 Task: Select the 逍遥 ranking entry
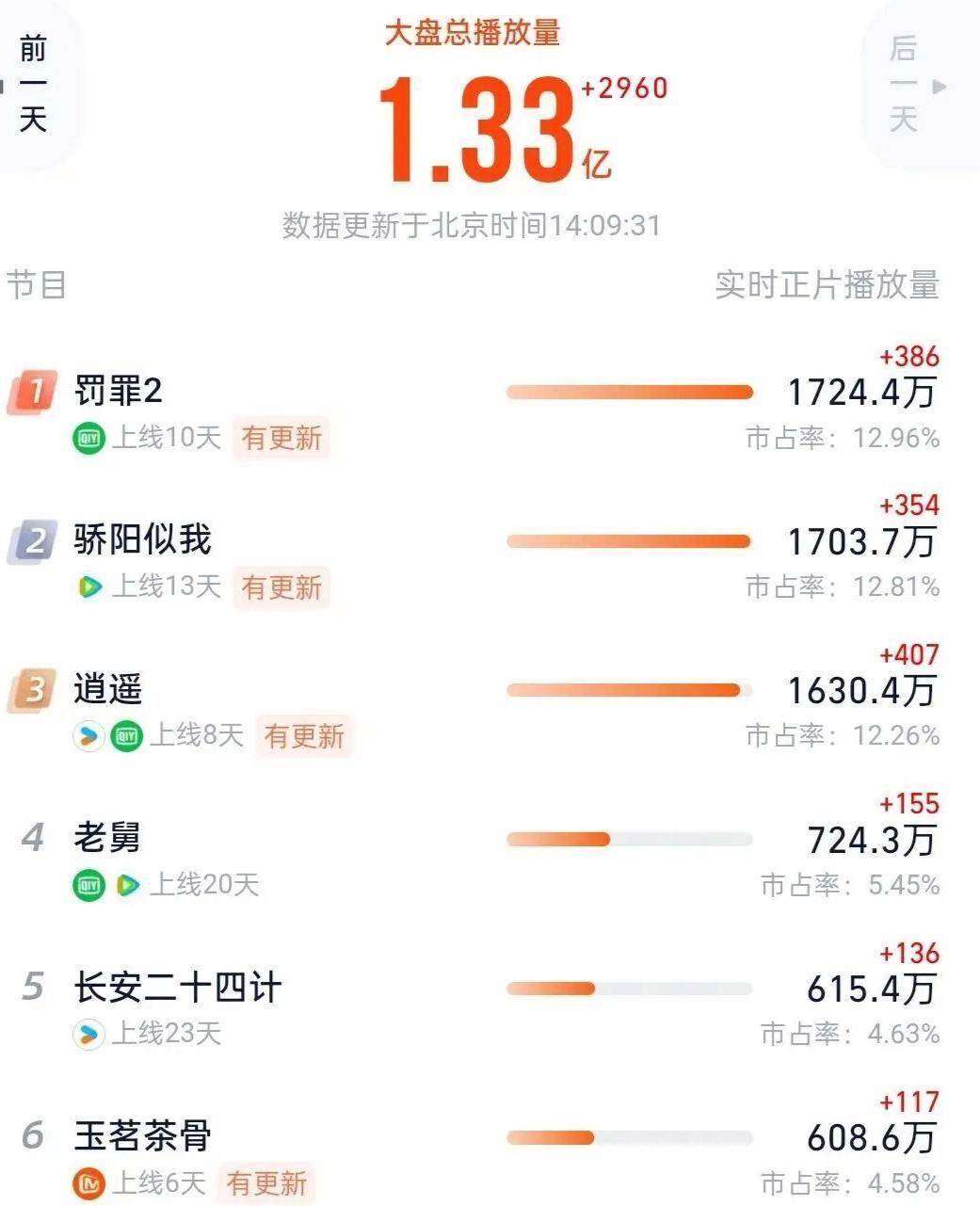coord(108,690)
